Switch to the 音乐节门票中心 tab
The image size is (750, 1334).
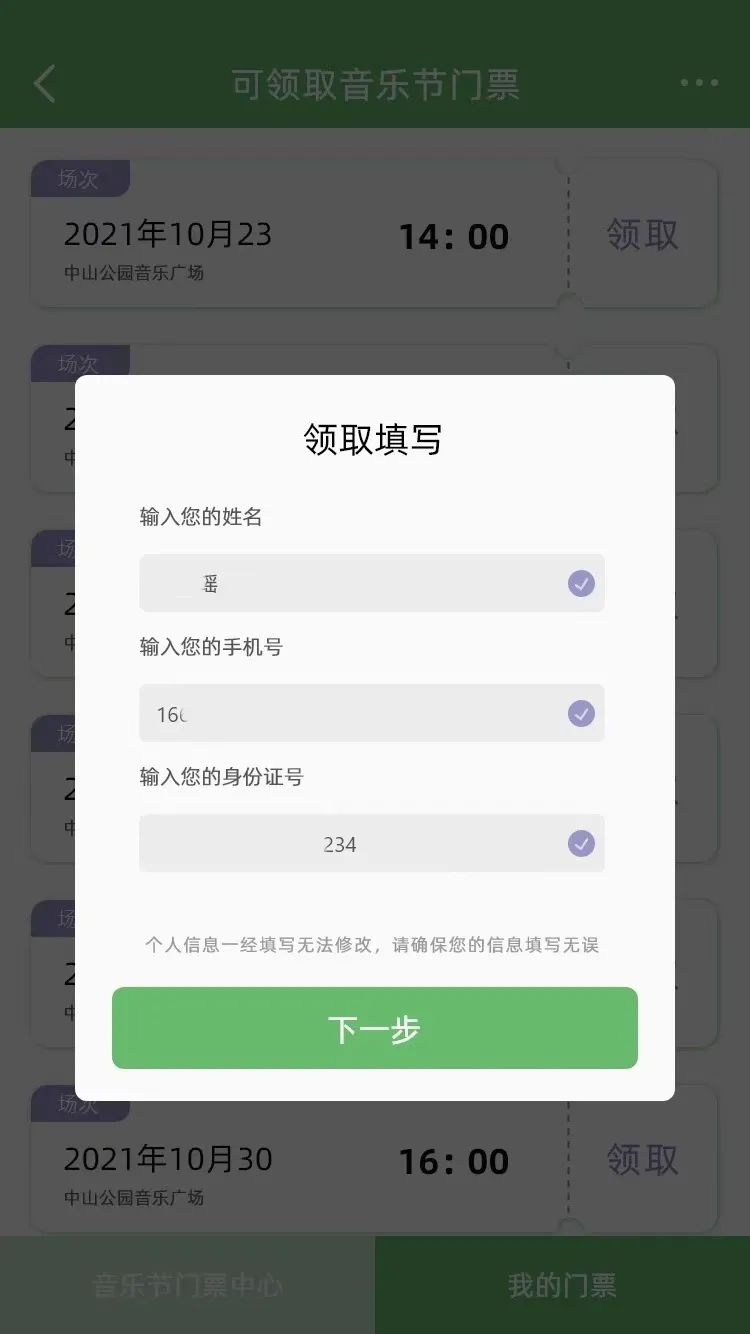pos(187,1285)
